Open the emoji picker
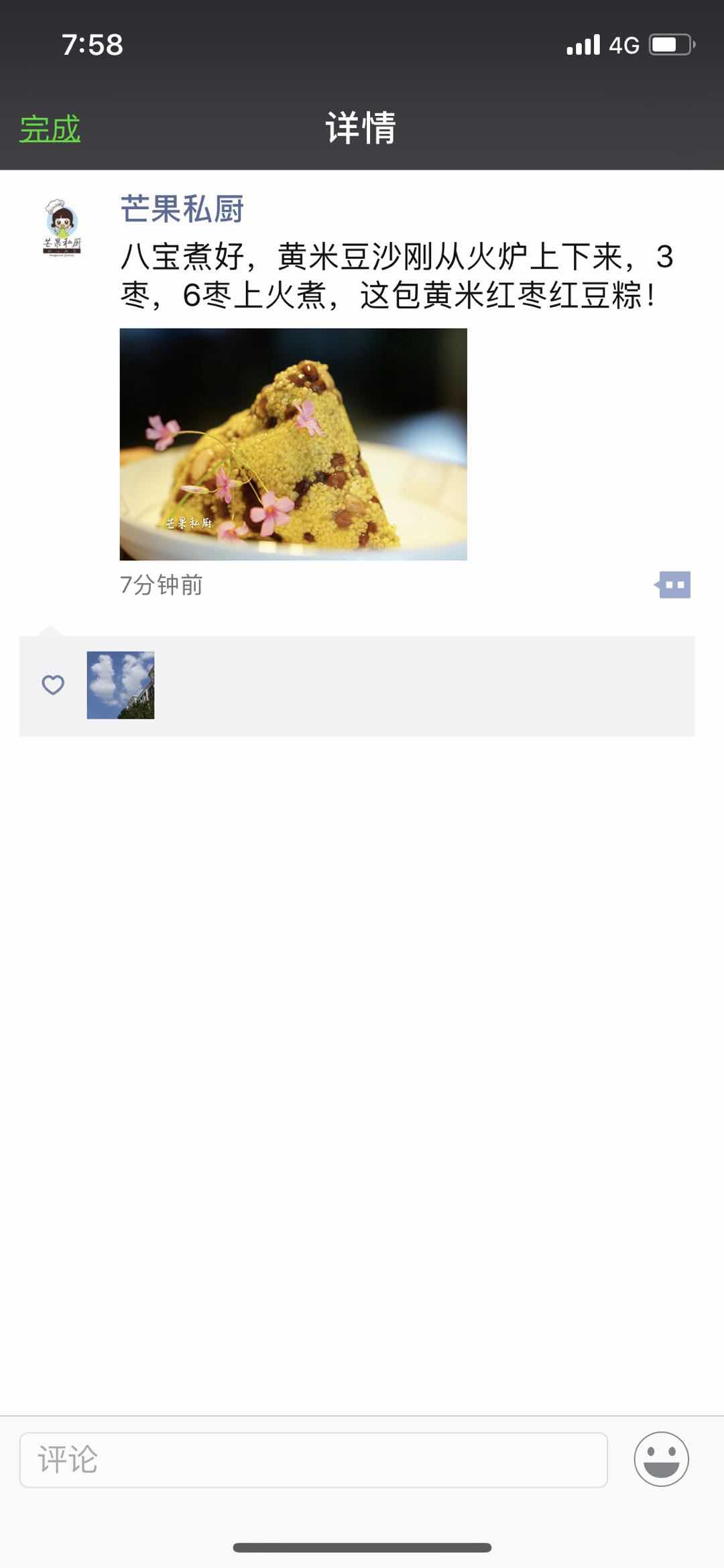This screenshot has width=724, height=1568. [x=661, y=1459]
